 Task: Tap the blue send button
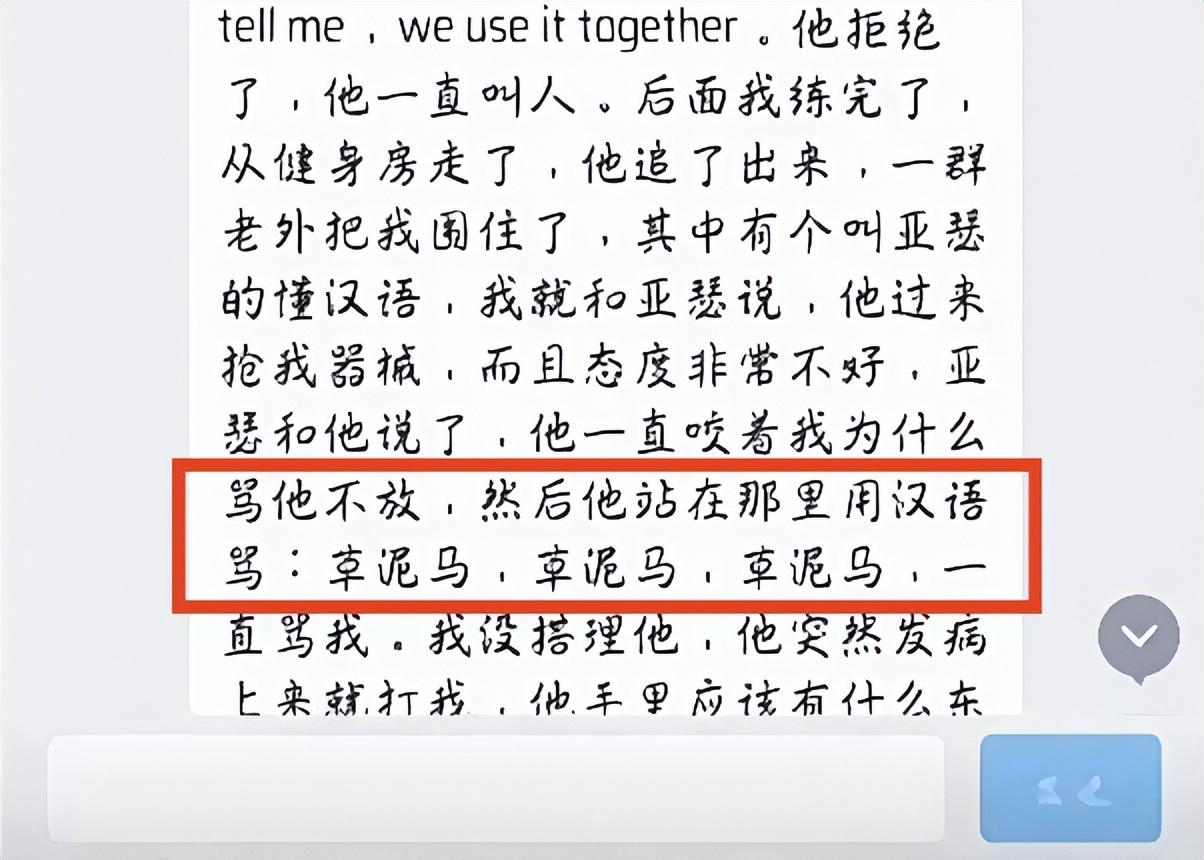(1070, 788)
